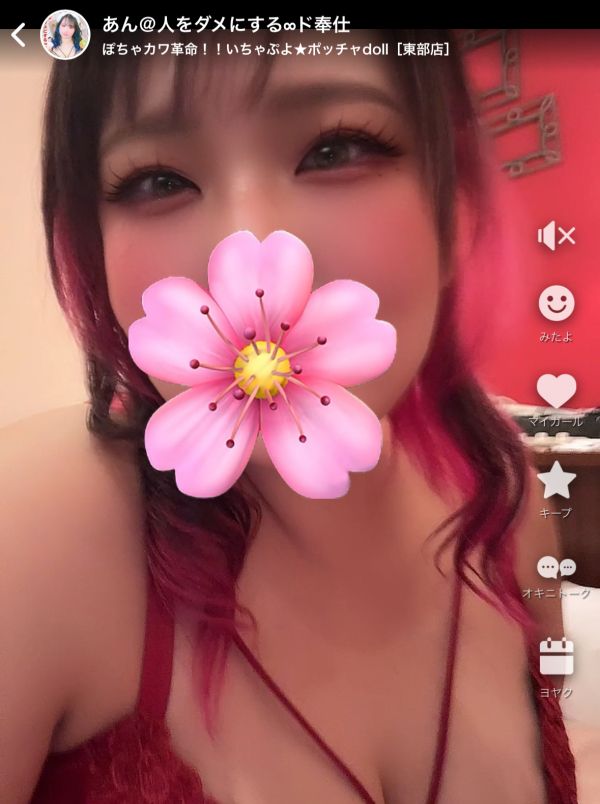
Task: Tap the みたよ smiley icon
Action: 556,303
